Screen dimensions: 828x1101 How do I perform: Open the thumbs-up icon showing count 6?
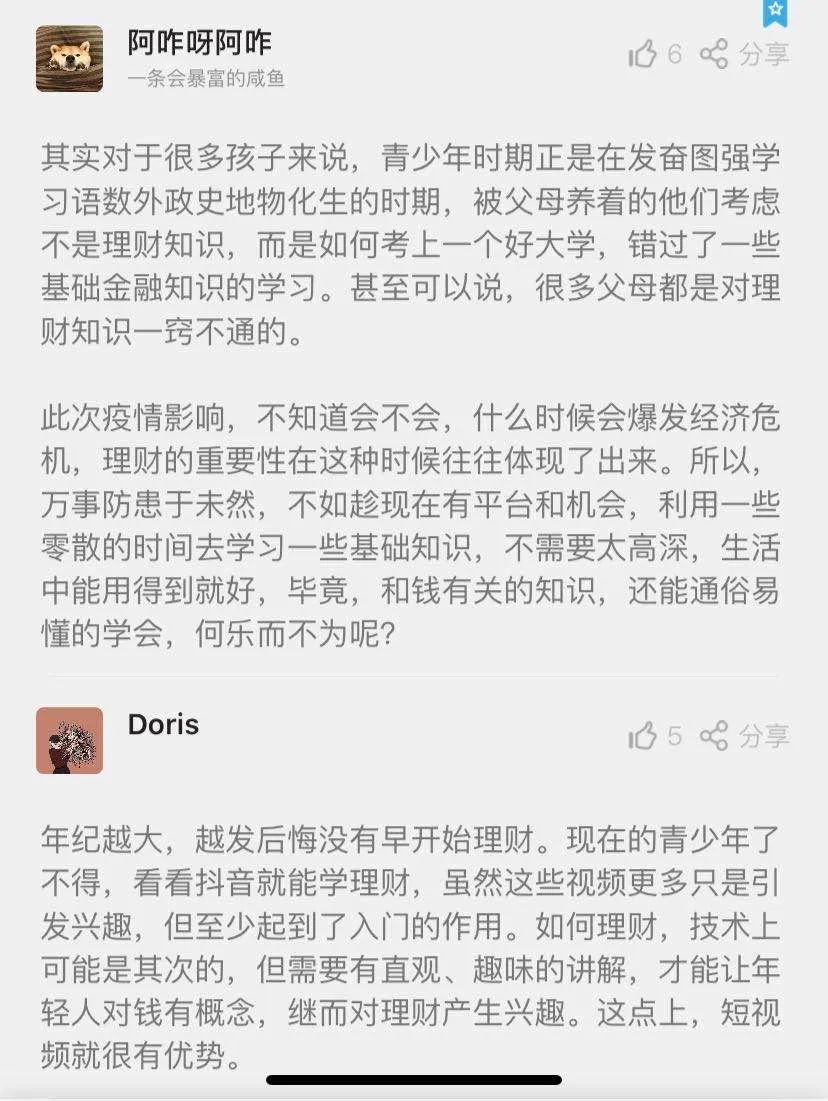click(644, 56)
